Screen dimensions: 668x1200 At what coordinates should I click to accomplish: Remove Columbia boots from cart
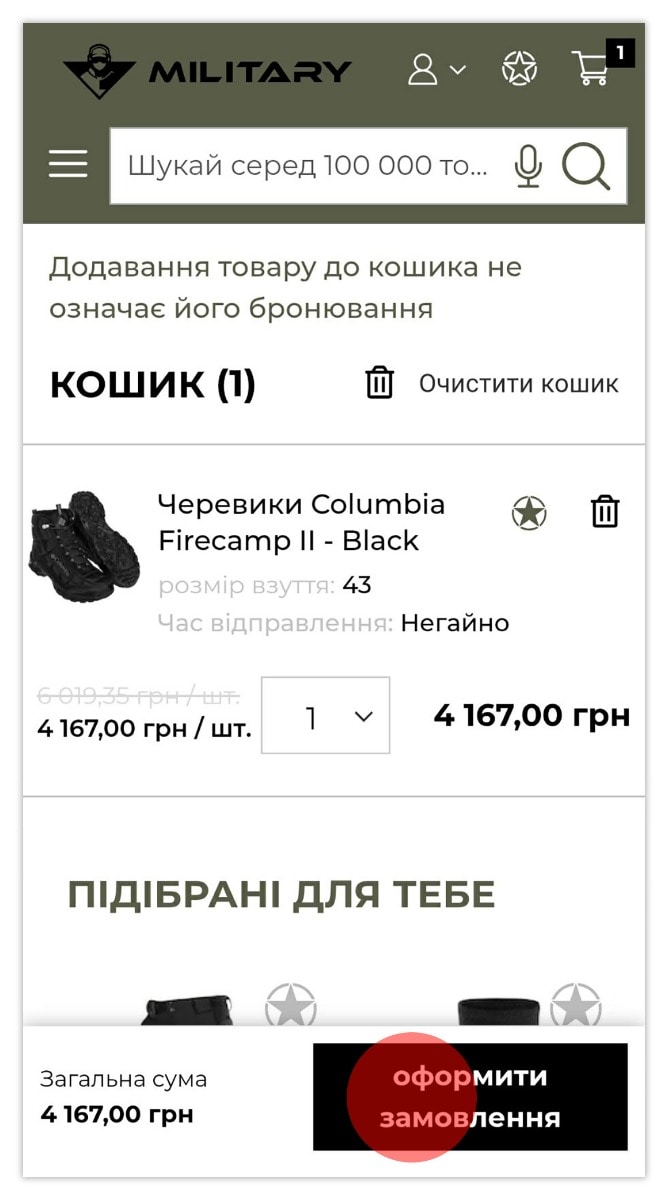[605, 512]
